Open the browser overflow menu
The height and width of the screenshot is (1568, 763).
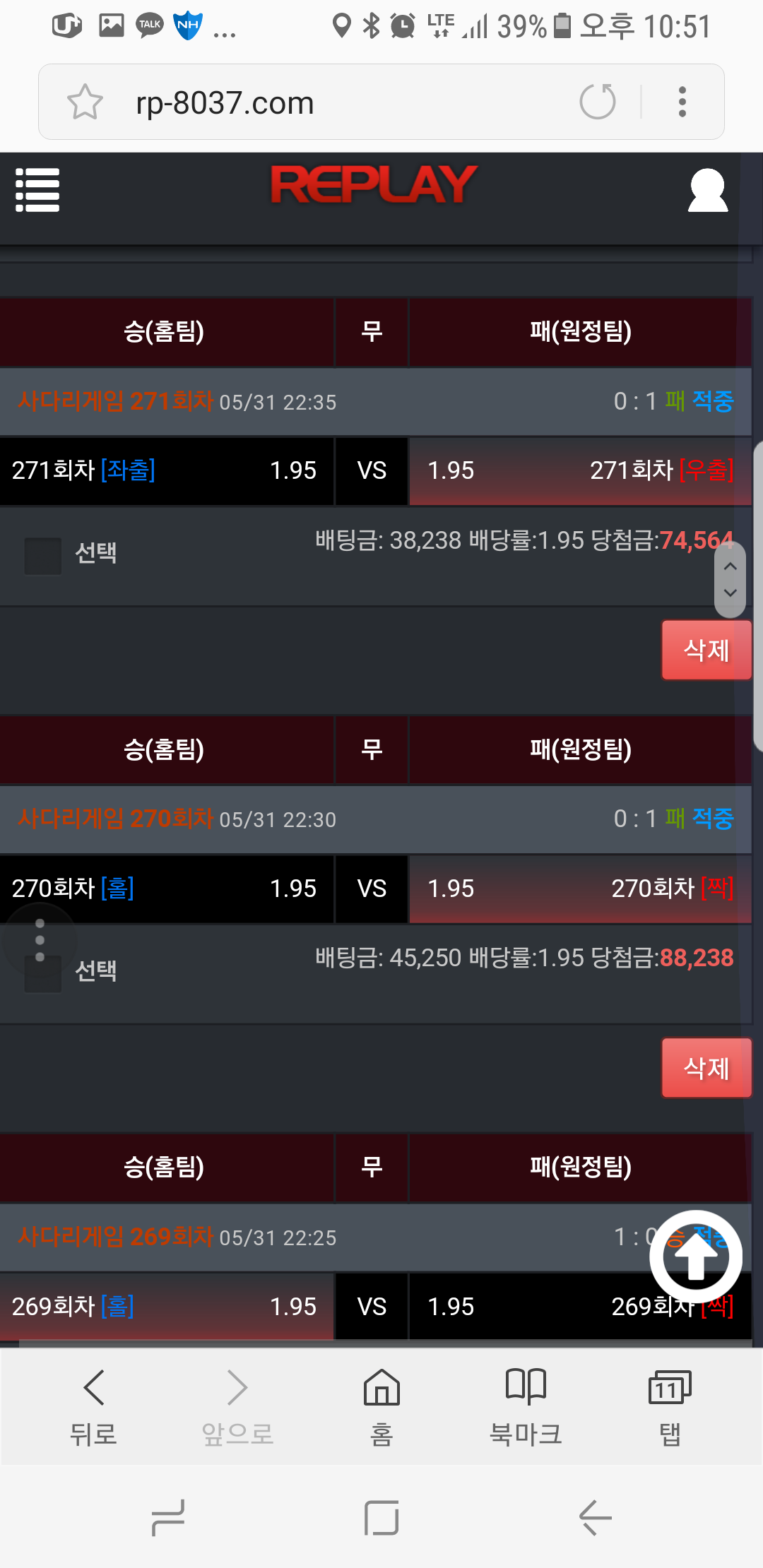682,102
